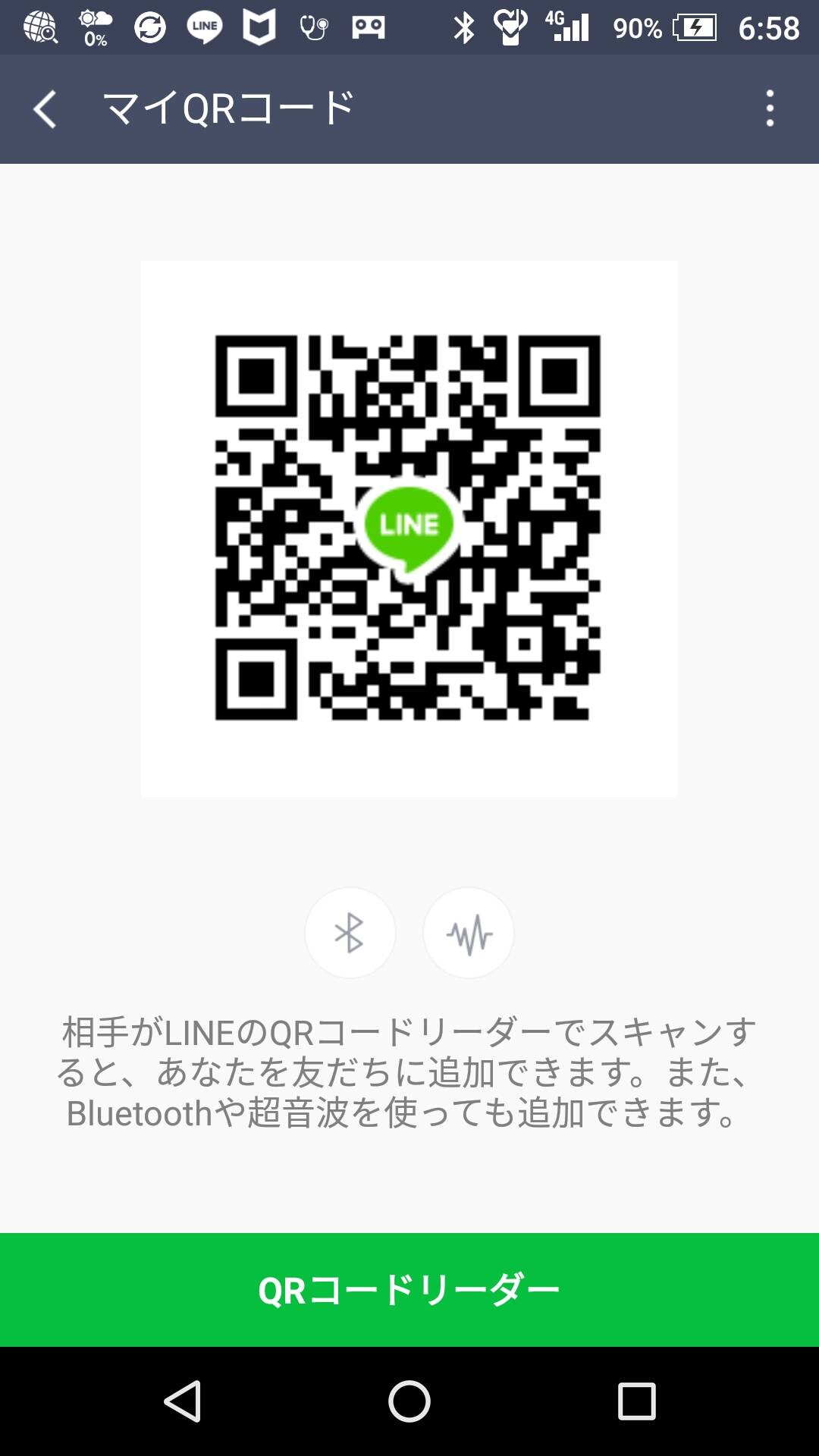Open the QRコードリーダー button
819x1456 pixels.
[x=409, y=1290]
